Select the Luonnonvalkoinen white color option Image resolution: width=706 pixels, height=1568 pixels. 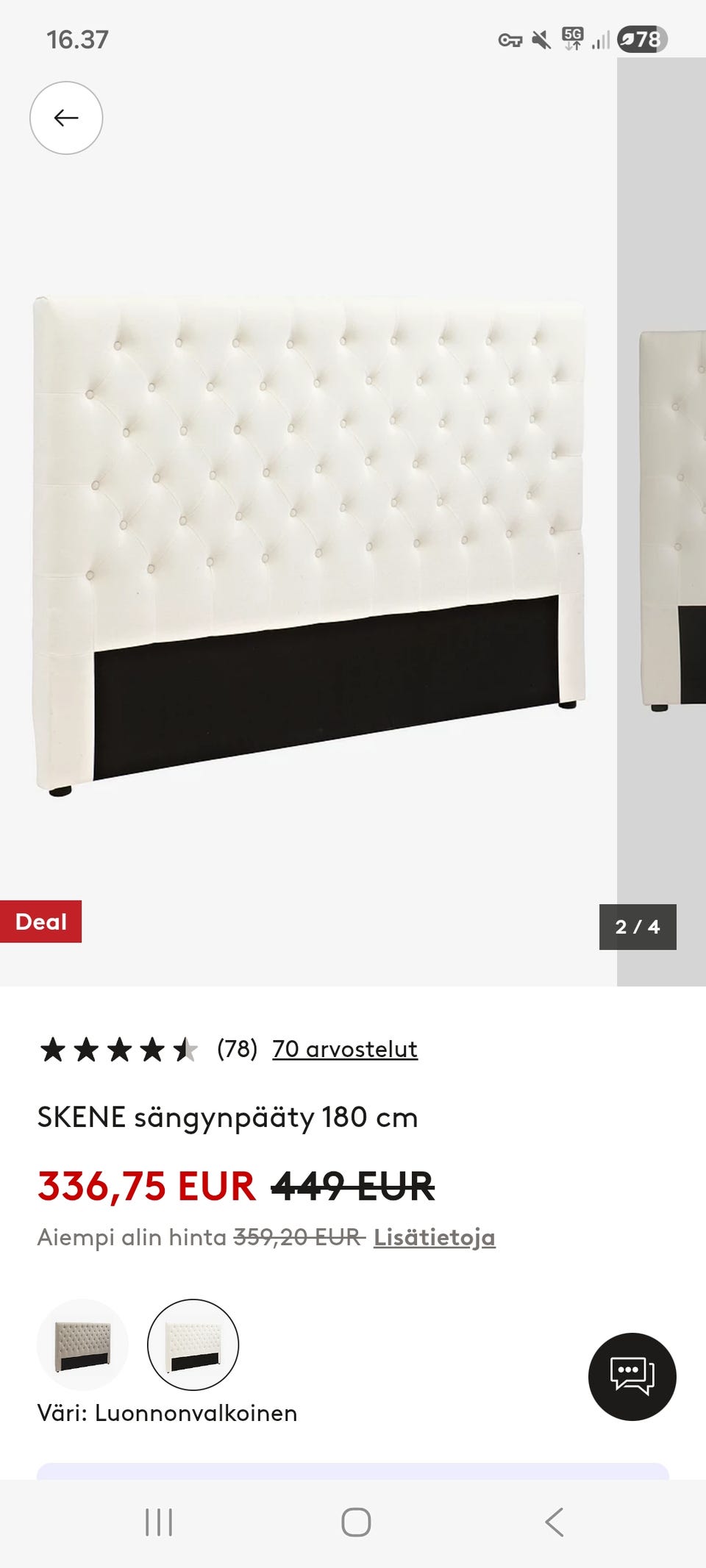click(193, 1345)
